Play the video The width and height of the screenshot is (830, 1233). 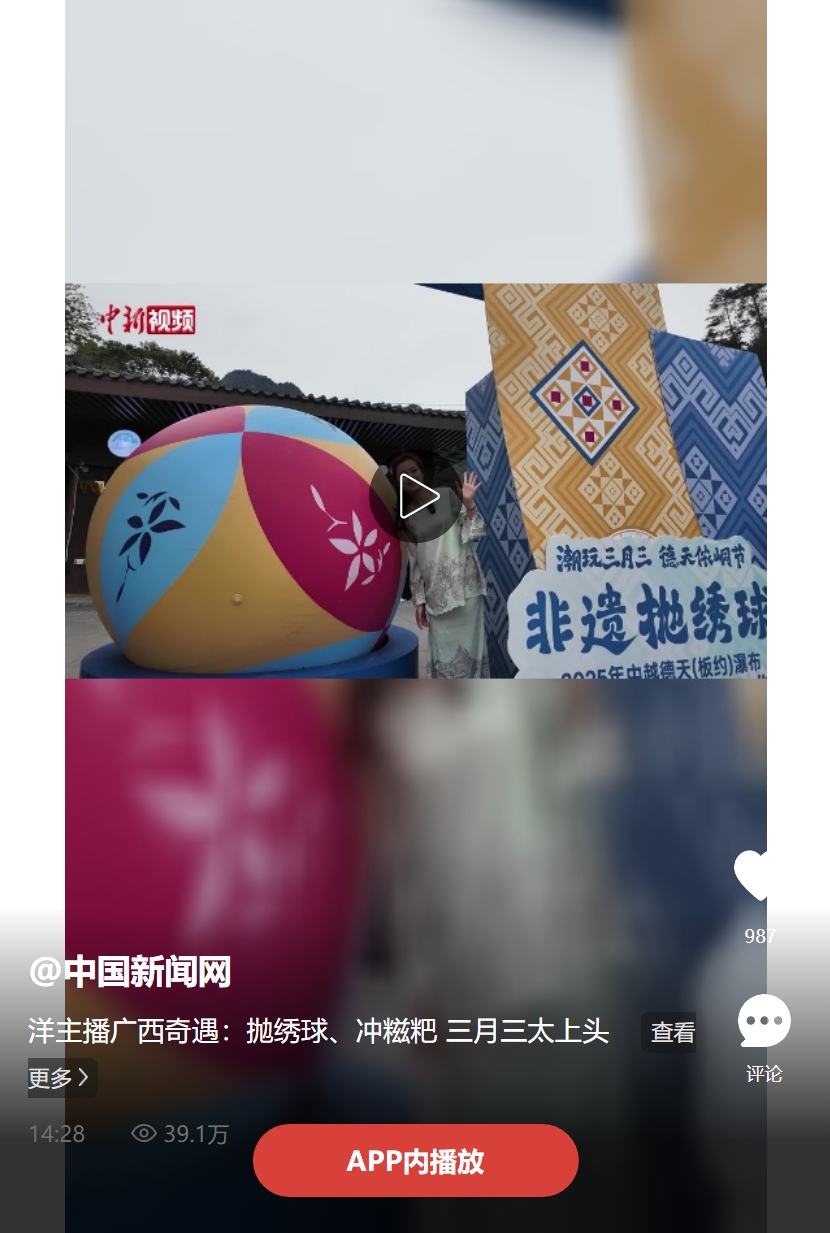click(416, 497)
